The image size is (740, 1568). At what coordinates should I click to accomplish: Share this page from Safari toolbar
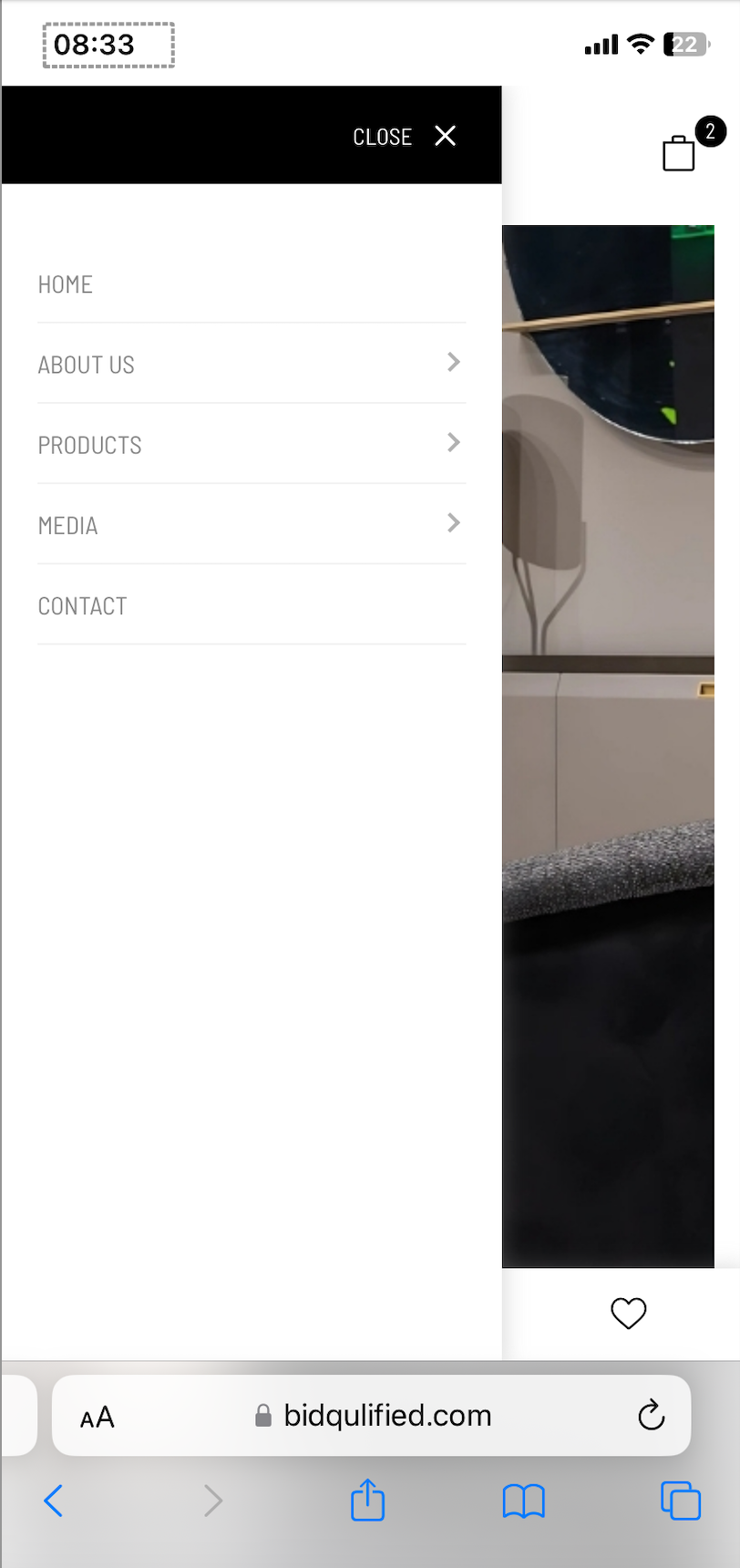tap(368, 1501)
